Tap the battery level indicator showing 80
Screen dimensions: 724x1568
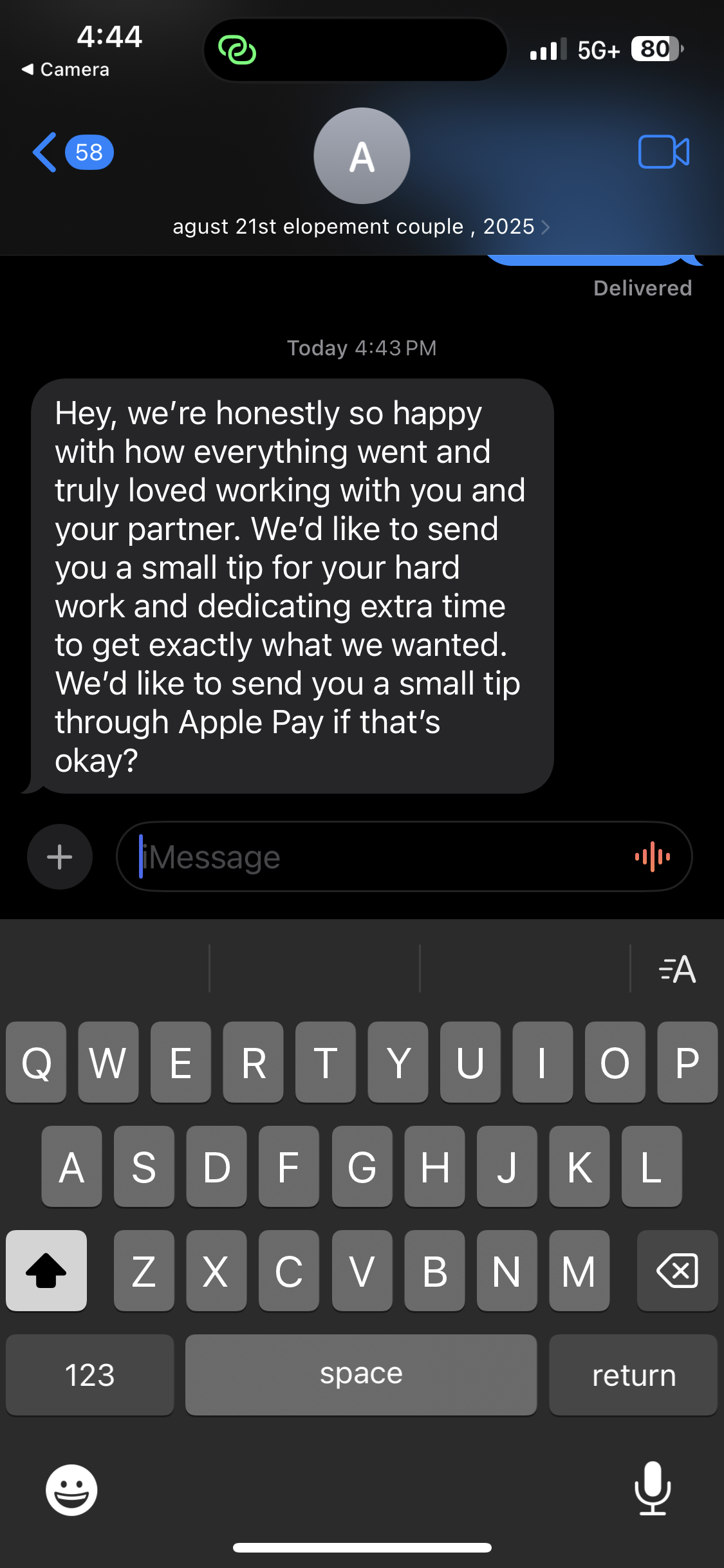tap(652, 49)
